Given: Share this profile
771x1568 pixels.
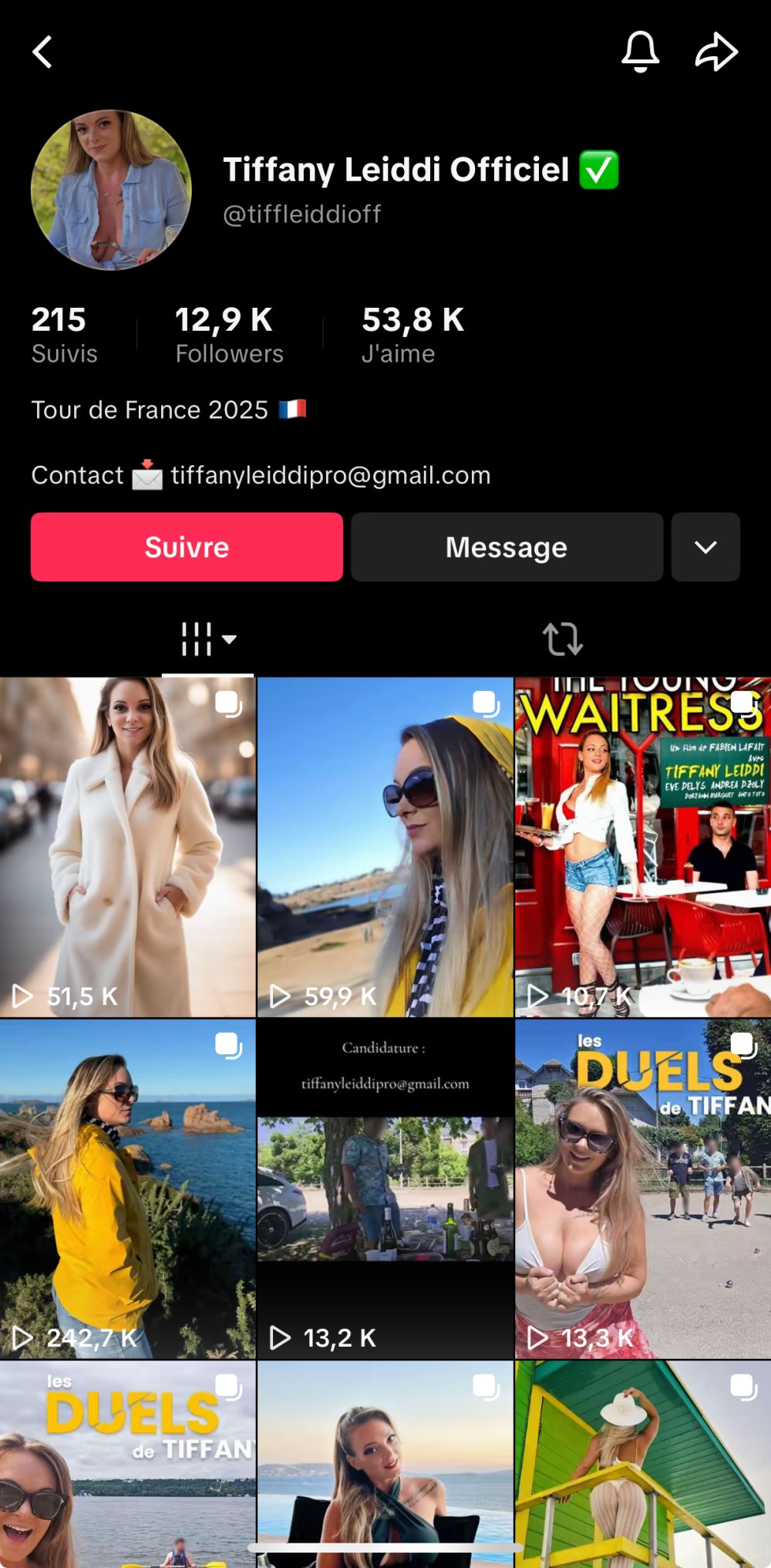Looking at the screenshot, I should click(716, 52).
